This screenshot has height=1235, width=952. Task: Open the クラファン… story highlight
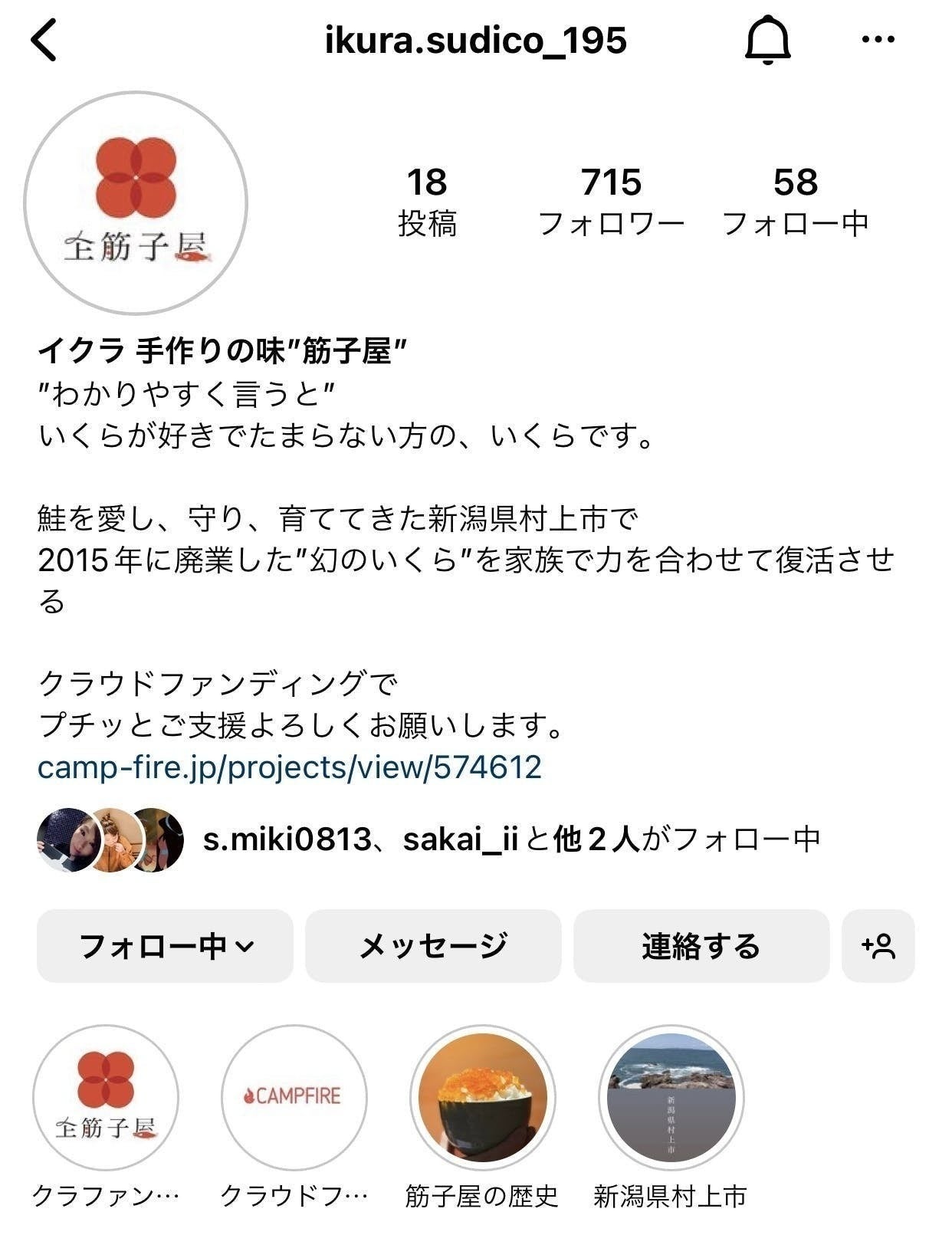click(x=106, y=1098)
